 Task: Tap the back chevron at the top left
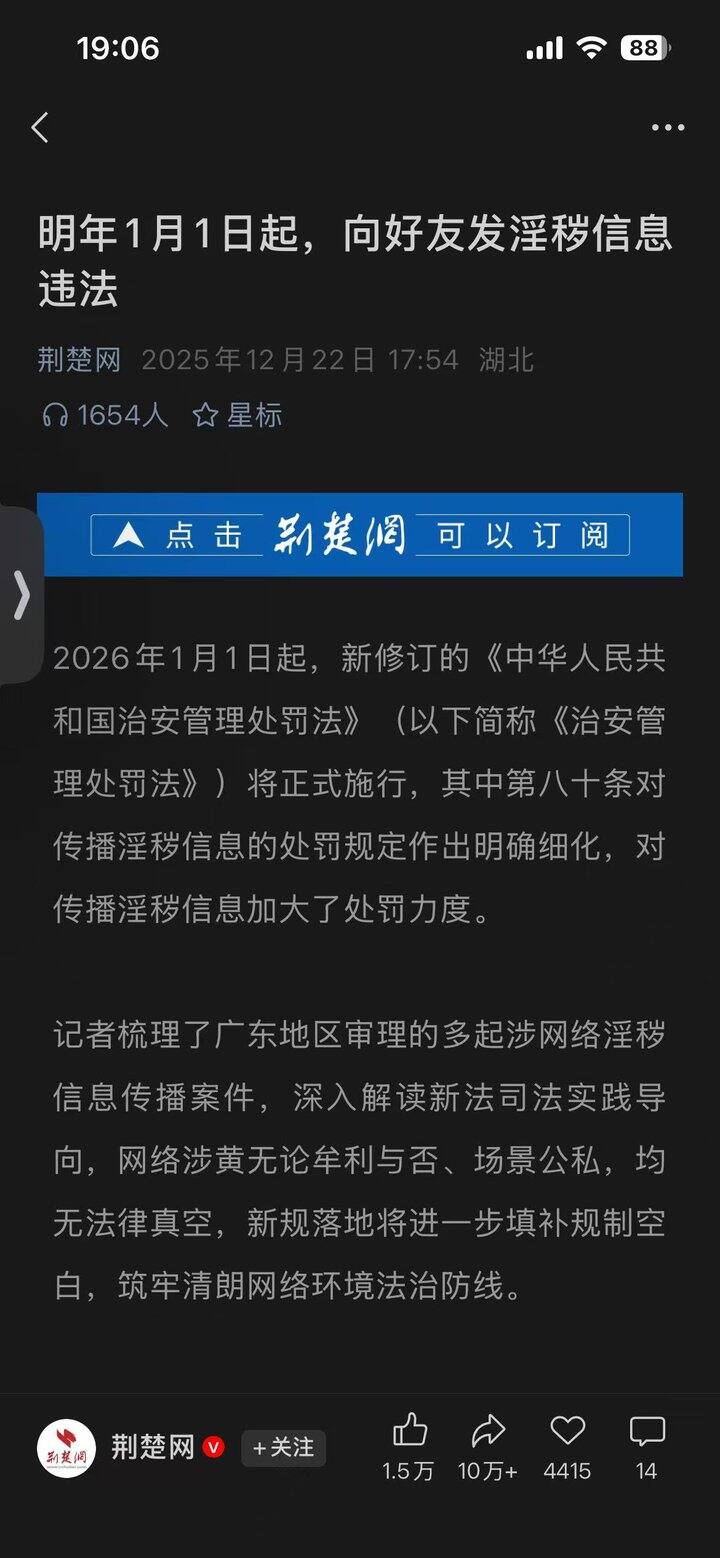40,128
